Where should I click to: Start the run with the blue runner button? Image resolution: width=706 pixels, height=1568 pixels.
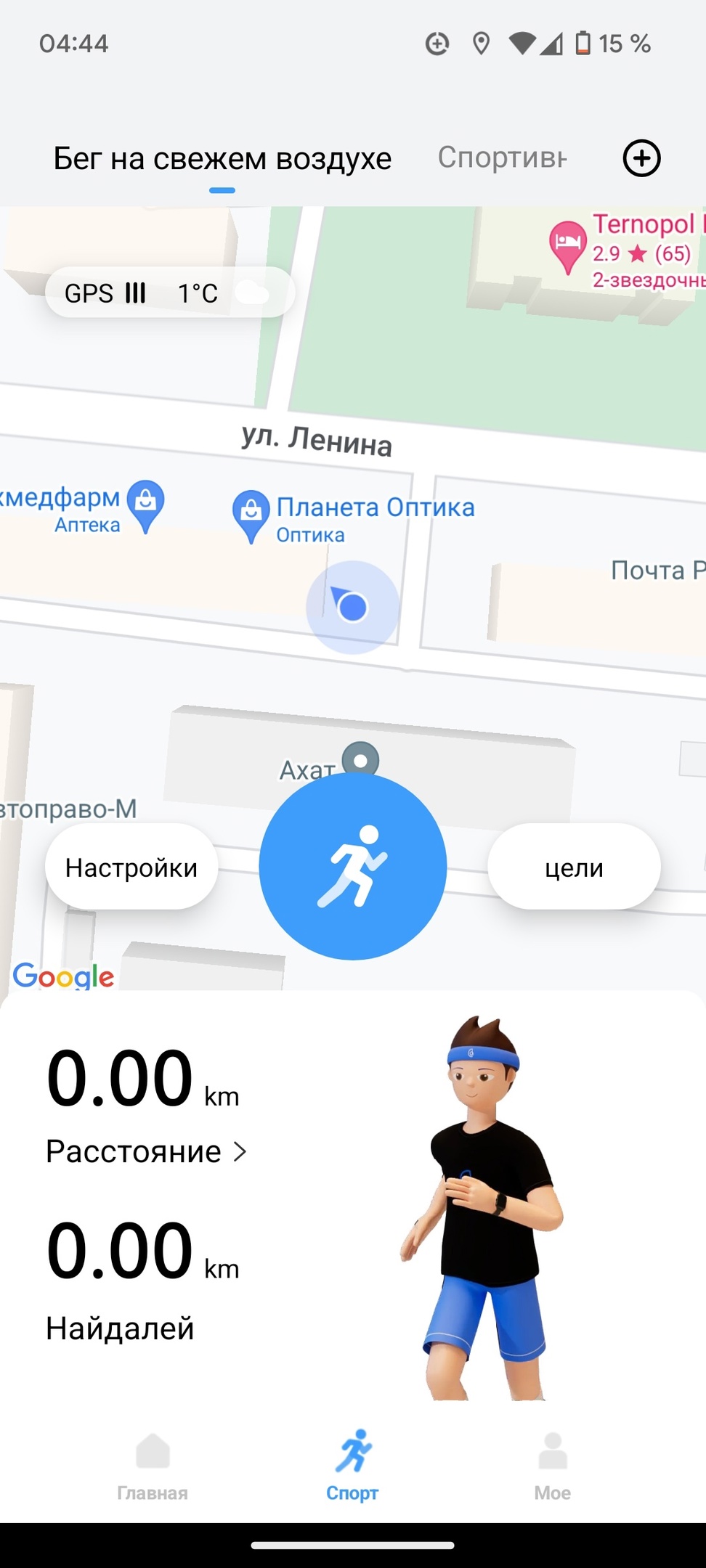pos(353,866)
